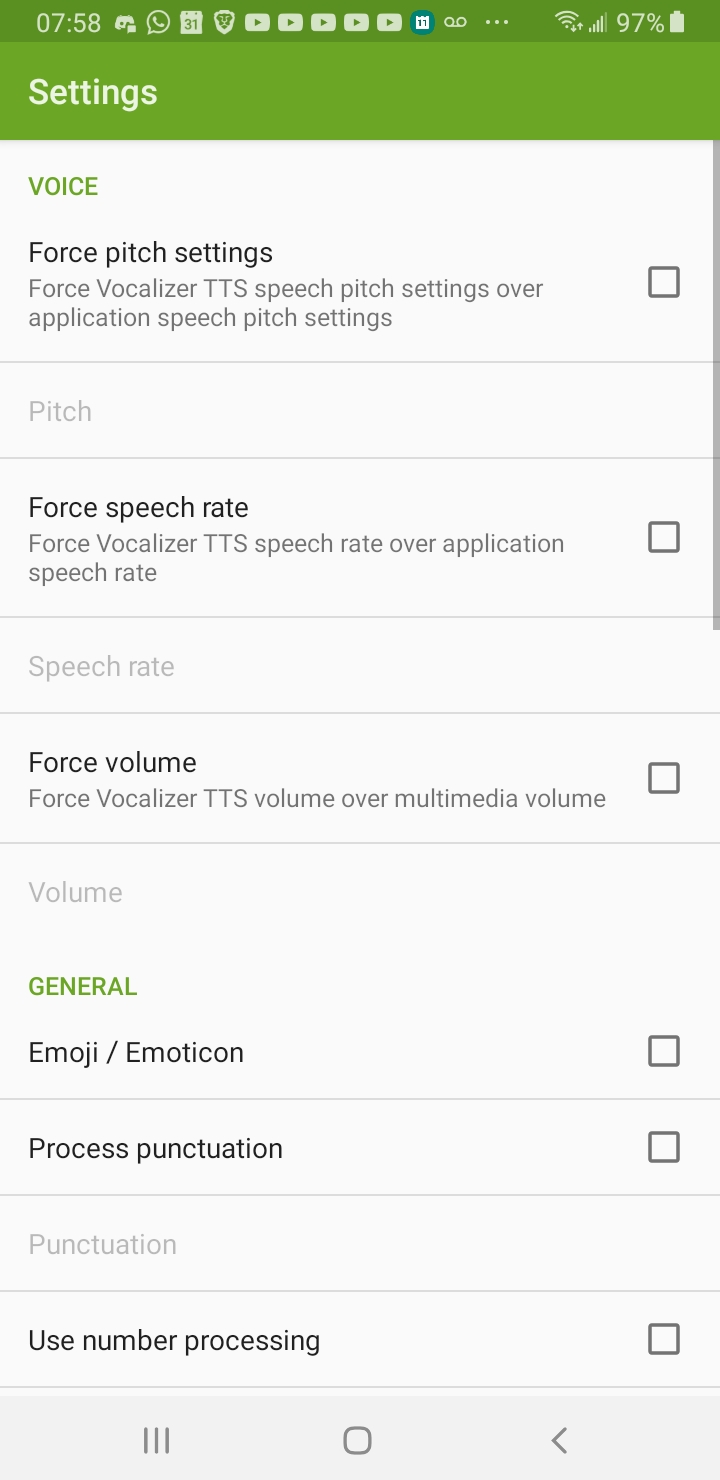This screenshot has width=720, height=1480.
Task: Enable Process punctuation
Action: coord(663,1147)
